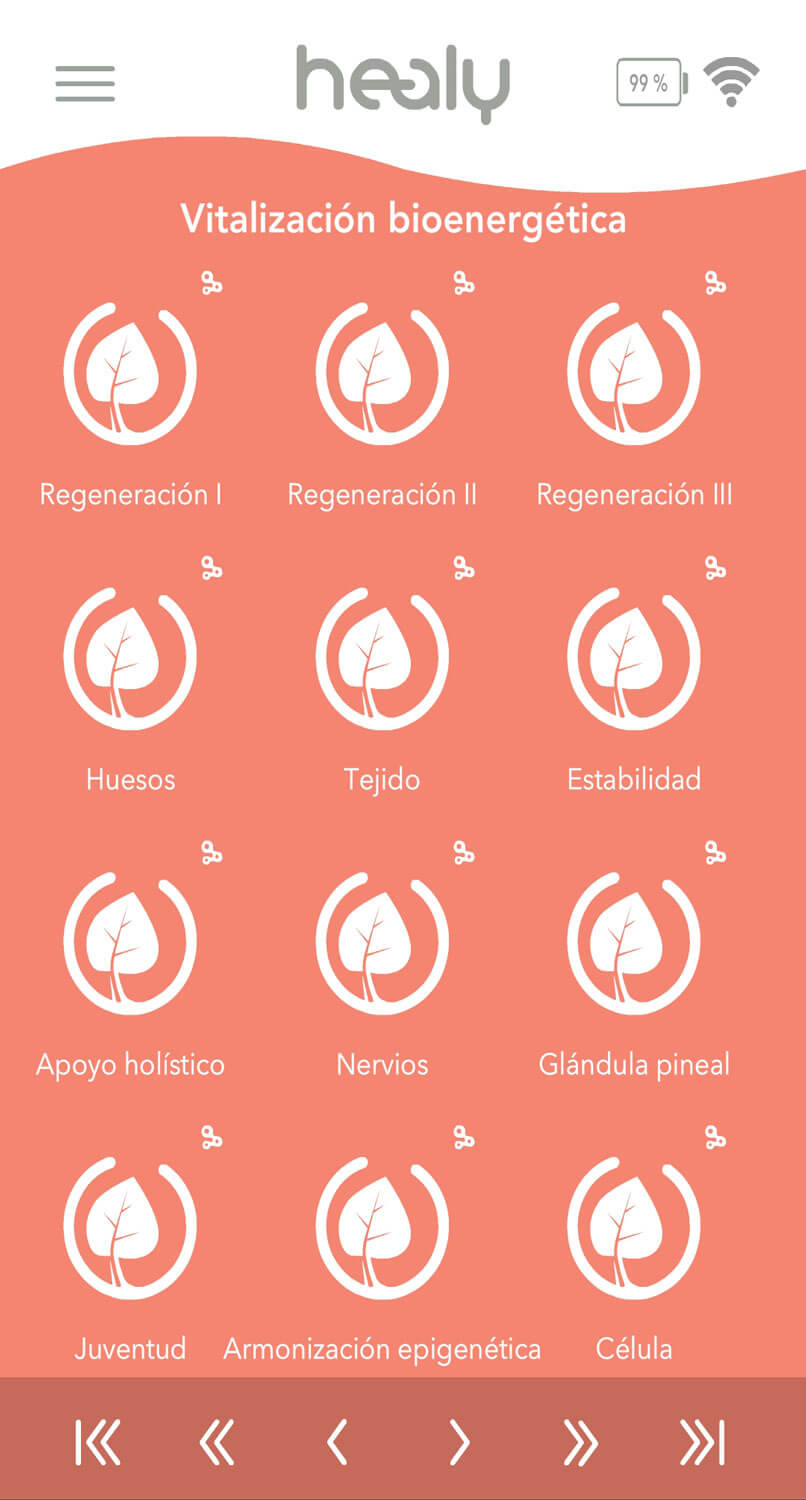Jump to the first page
The image size is (806, 1500).
pos(98,1442)
